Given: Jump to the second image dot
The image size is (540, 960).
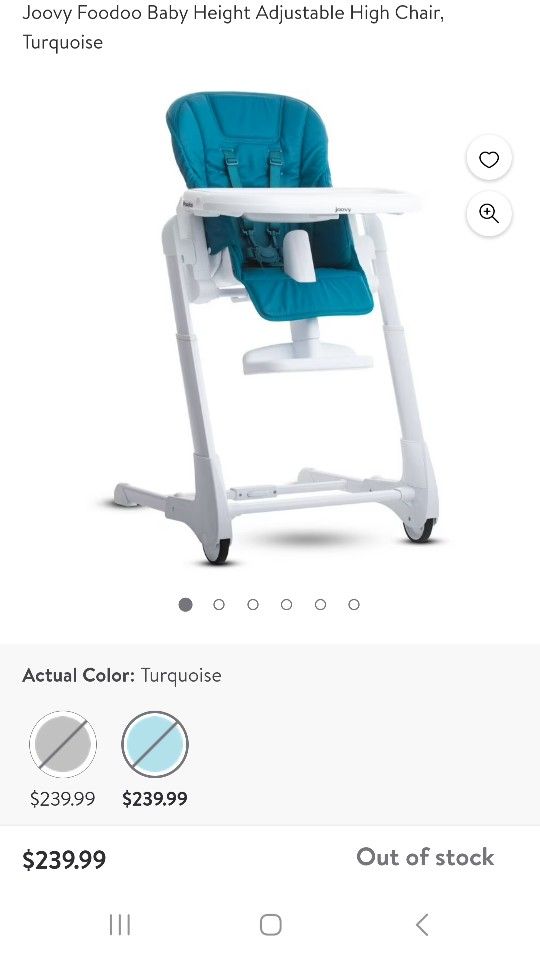Looking at the screenshot, I should (x=219, y=604).
